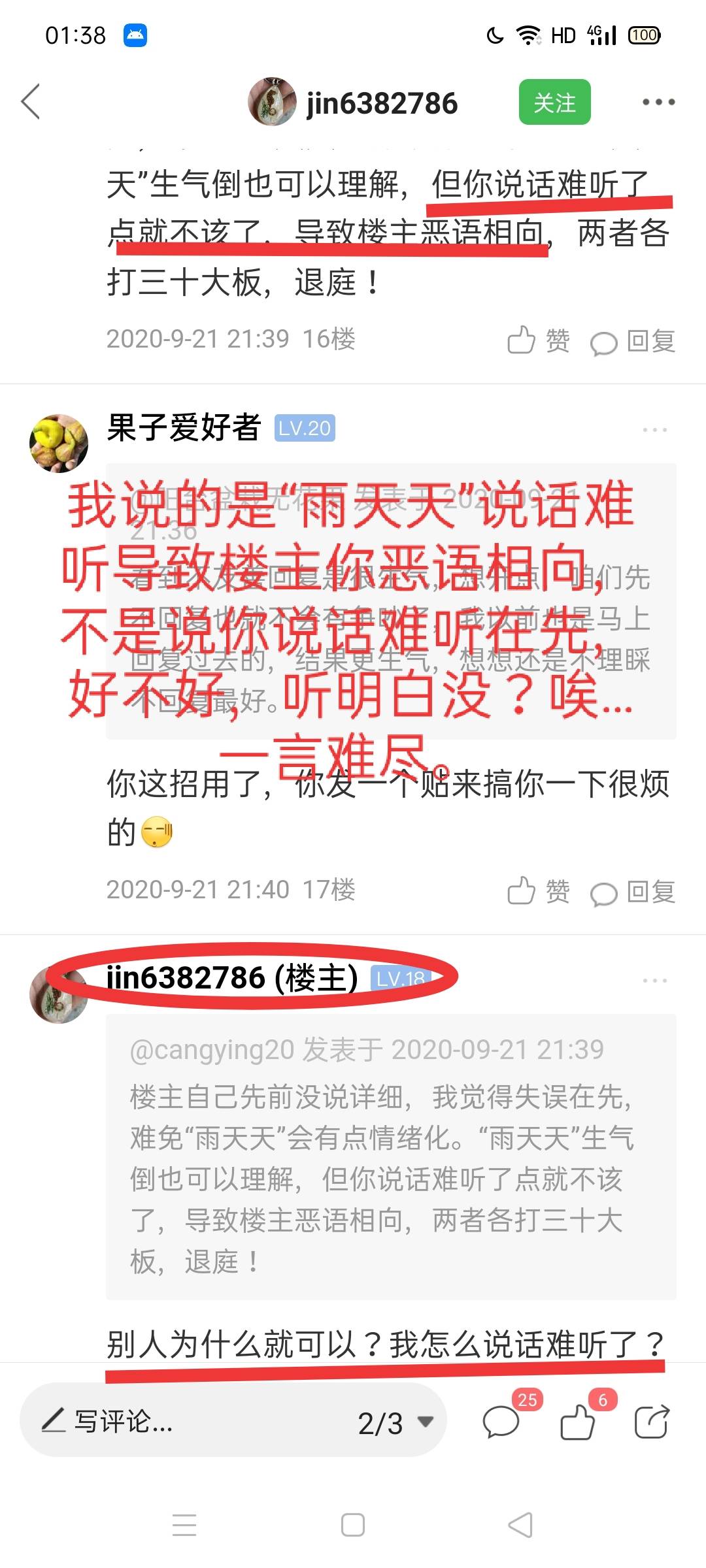Go back using the top-left arrow
Viewport: 706px width, 1568px height.
[31, 102]
